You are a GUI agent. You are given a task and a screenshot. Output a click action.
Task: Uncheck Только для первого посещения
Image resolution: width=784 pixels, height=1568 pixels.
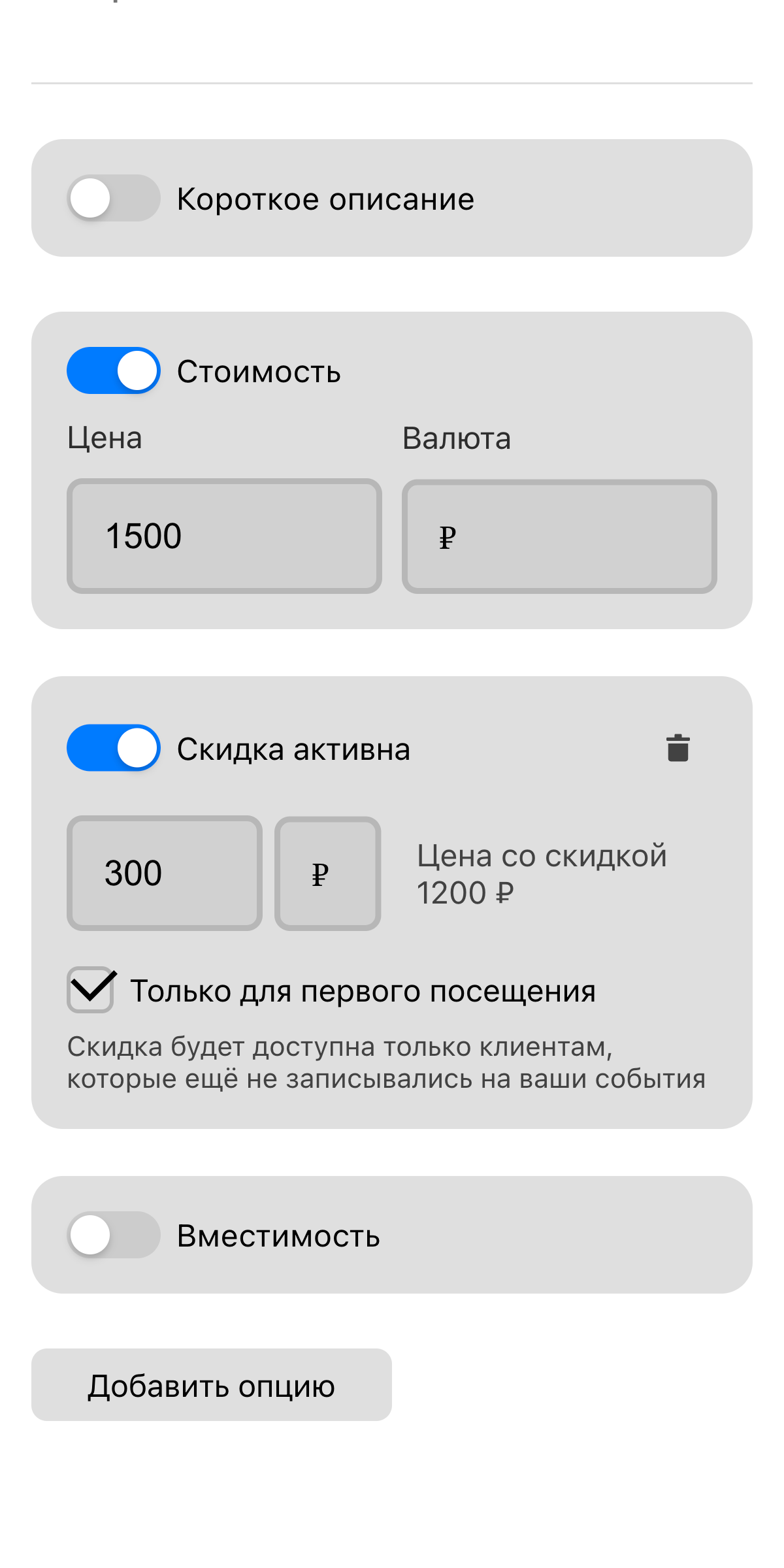(x=91, y=990)
